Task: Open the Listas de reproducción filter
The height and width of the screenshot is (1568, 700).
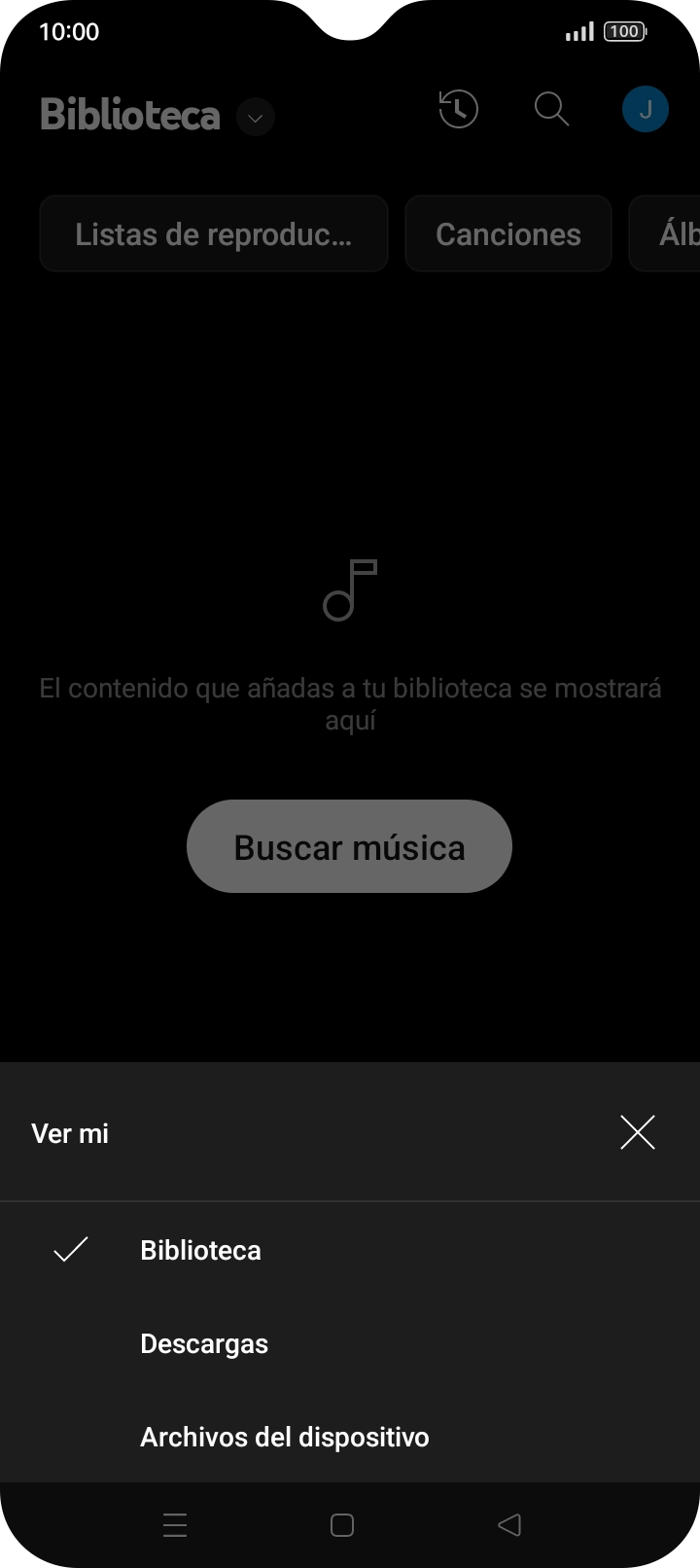Action: pos(213,233)
